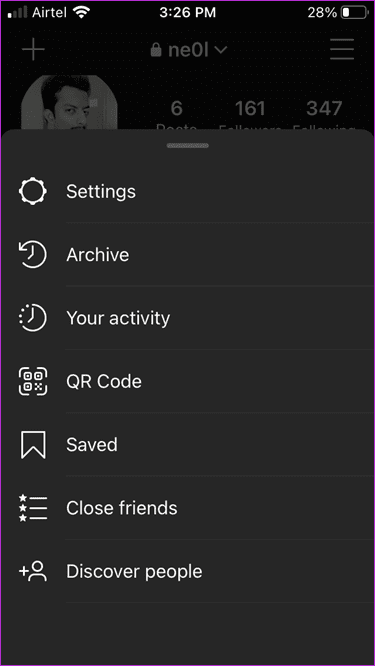View Saved posts
The image size is (375, 666).
click(x=187, y=445)
